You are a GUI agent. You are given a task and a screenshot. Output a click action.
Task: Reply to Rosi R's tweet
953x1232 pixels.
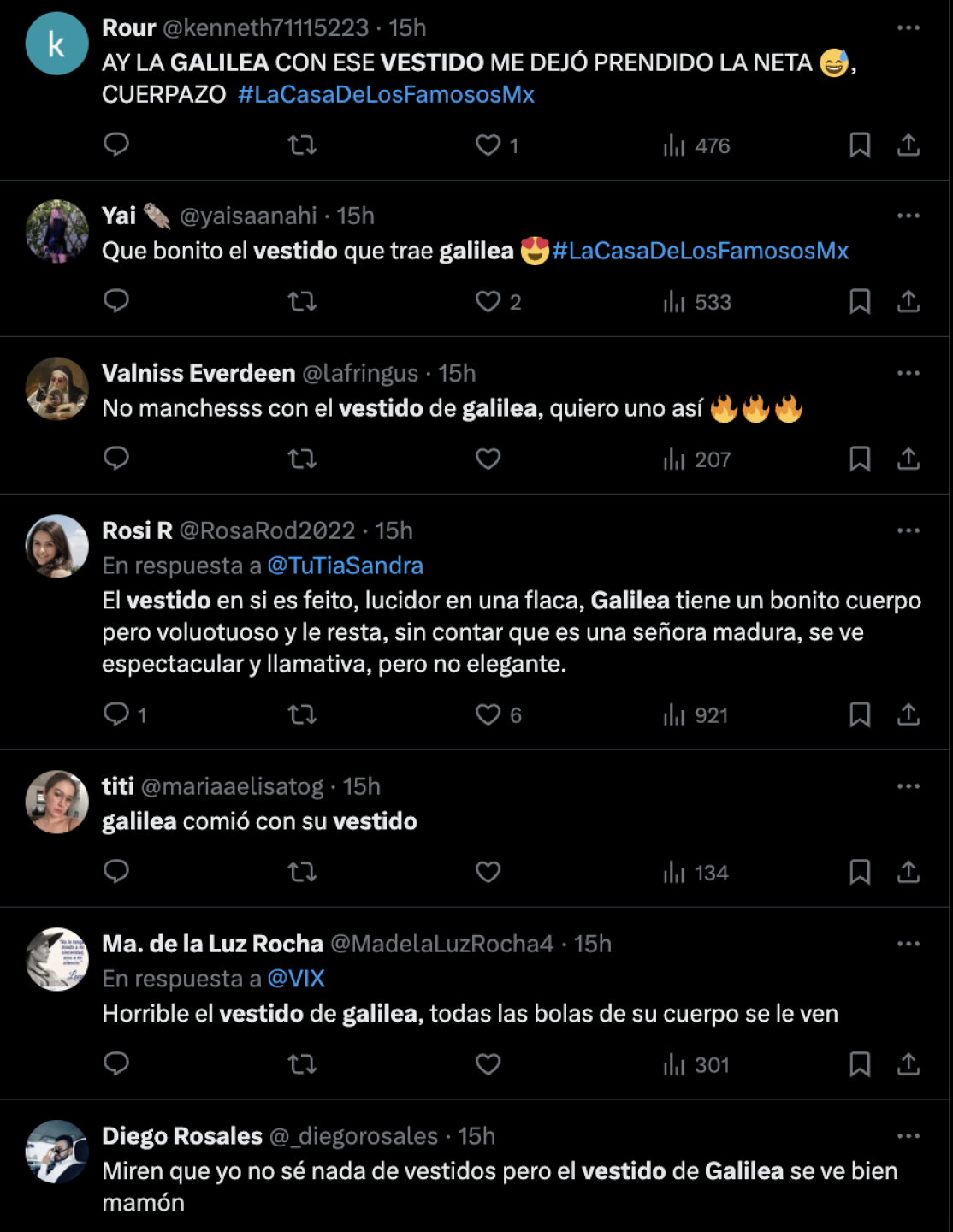coord(116,714)
